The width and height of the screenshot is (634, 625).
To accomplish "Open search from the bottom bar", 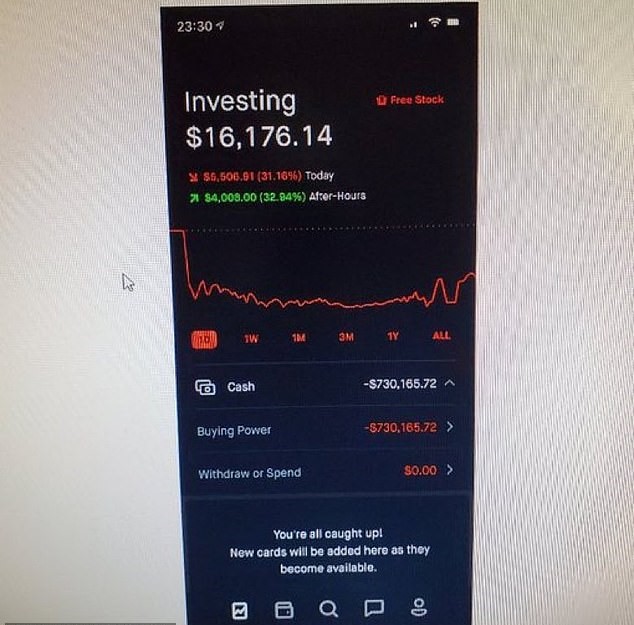I will (x=328, y=608).
